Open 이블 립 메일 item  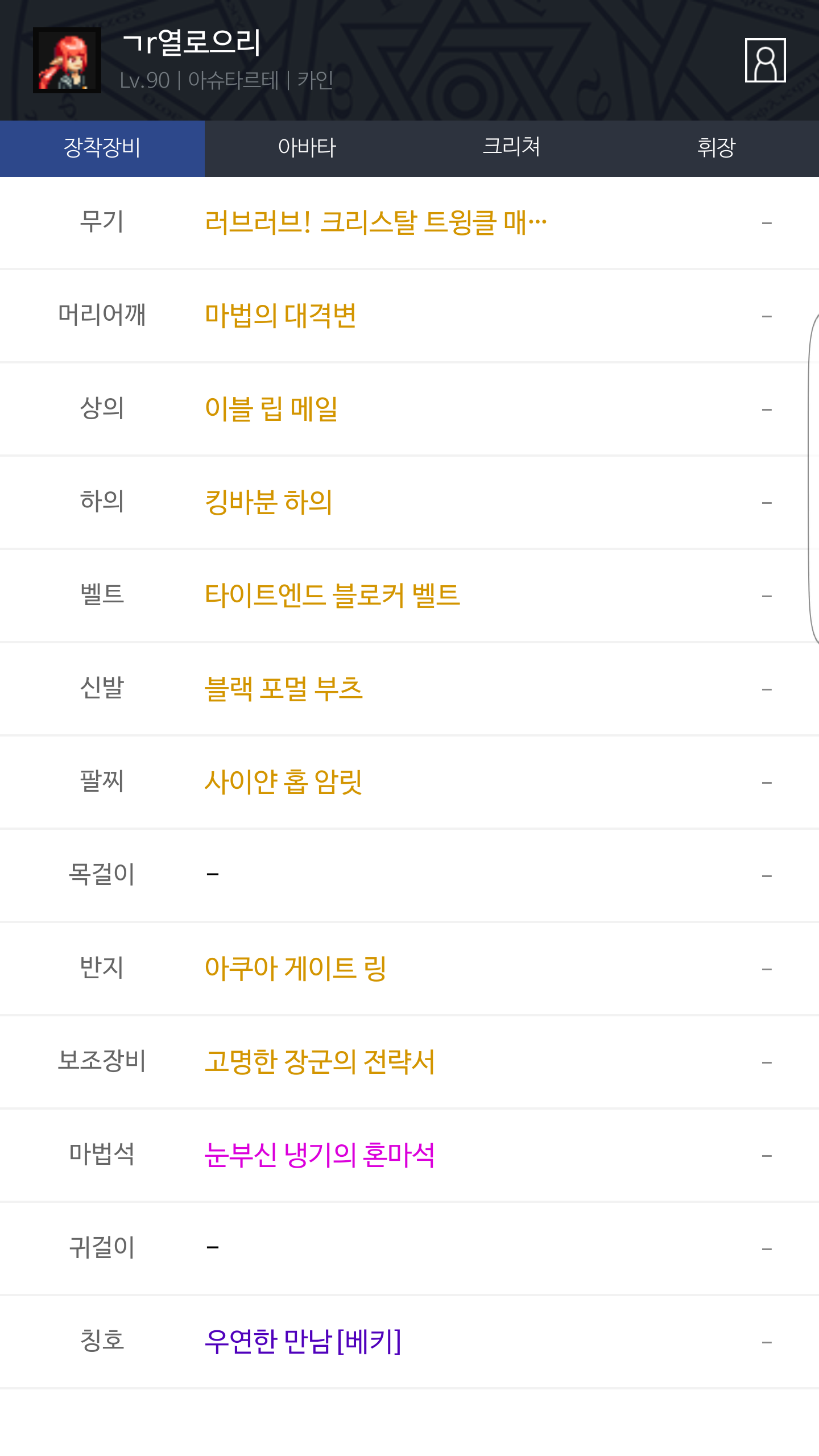[x=271, y=409]
